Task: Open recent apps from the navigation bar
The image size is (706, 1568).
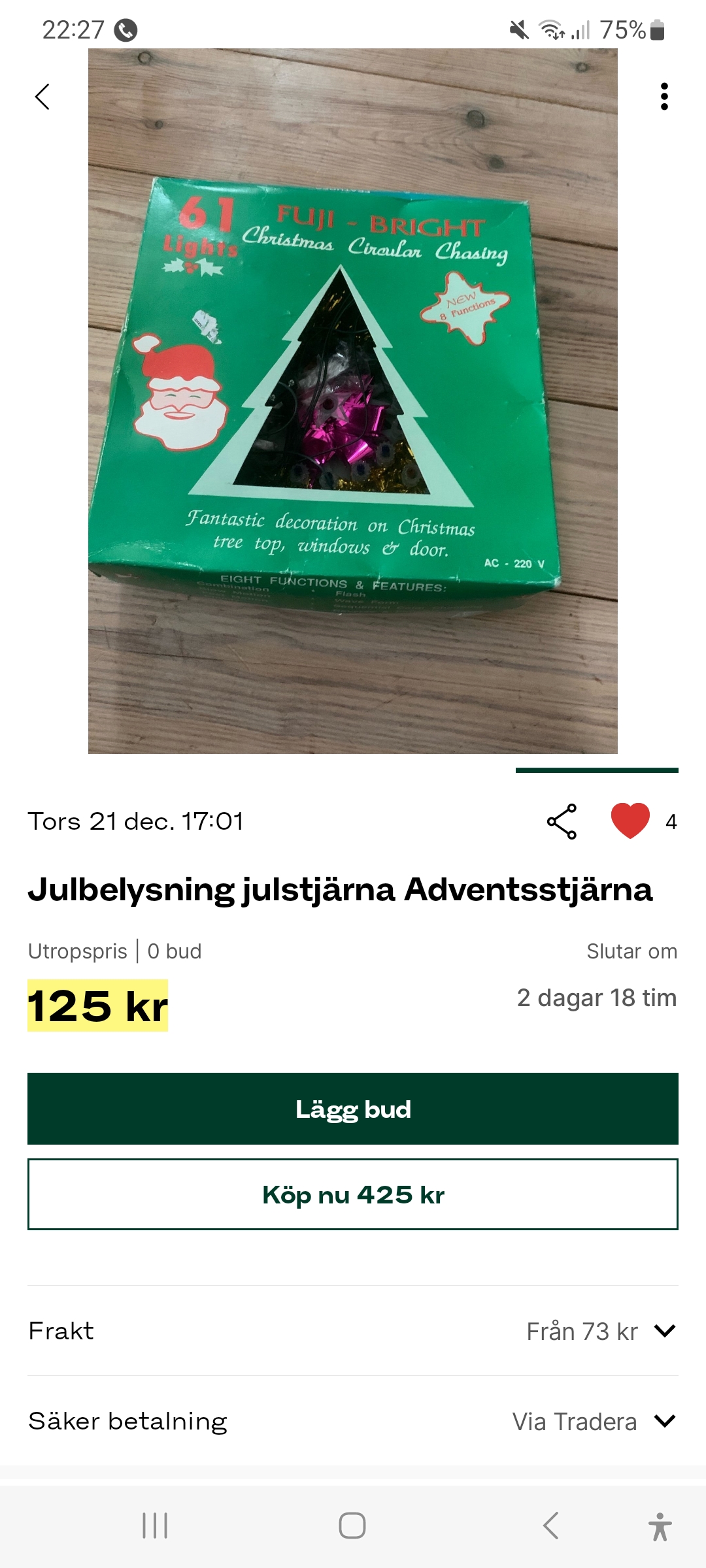Action: pyautogui.click(x=155, y=1526)
